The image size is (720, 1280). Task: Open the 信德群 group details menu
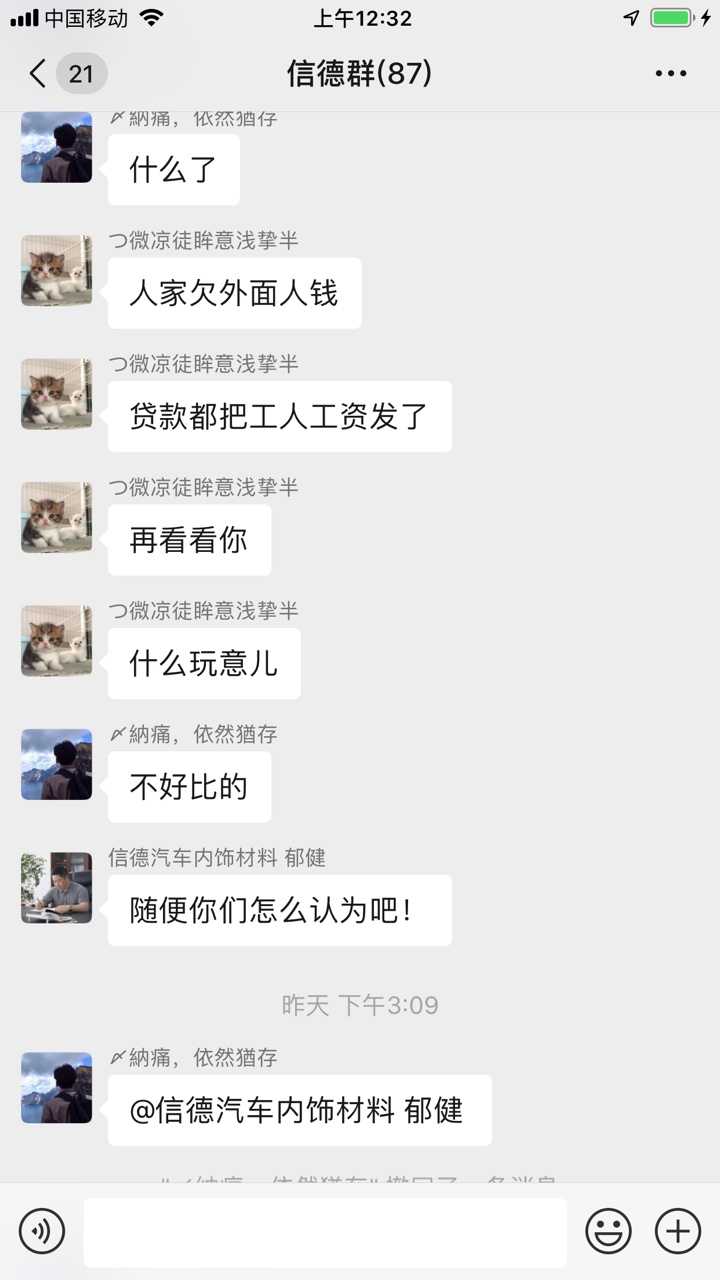(670, 73)
